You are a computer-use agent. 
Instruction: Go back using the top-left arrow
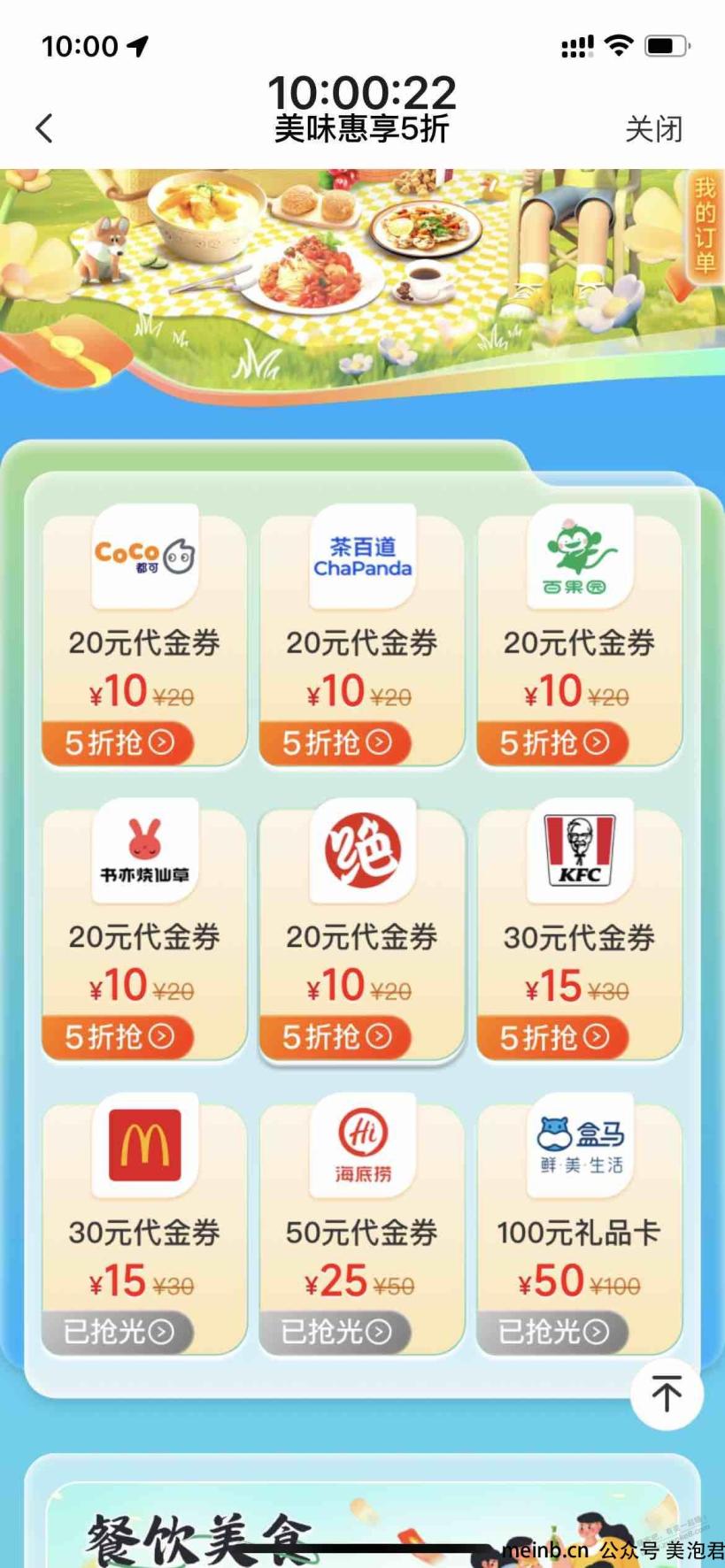click(x=44, y=128)
